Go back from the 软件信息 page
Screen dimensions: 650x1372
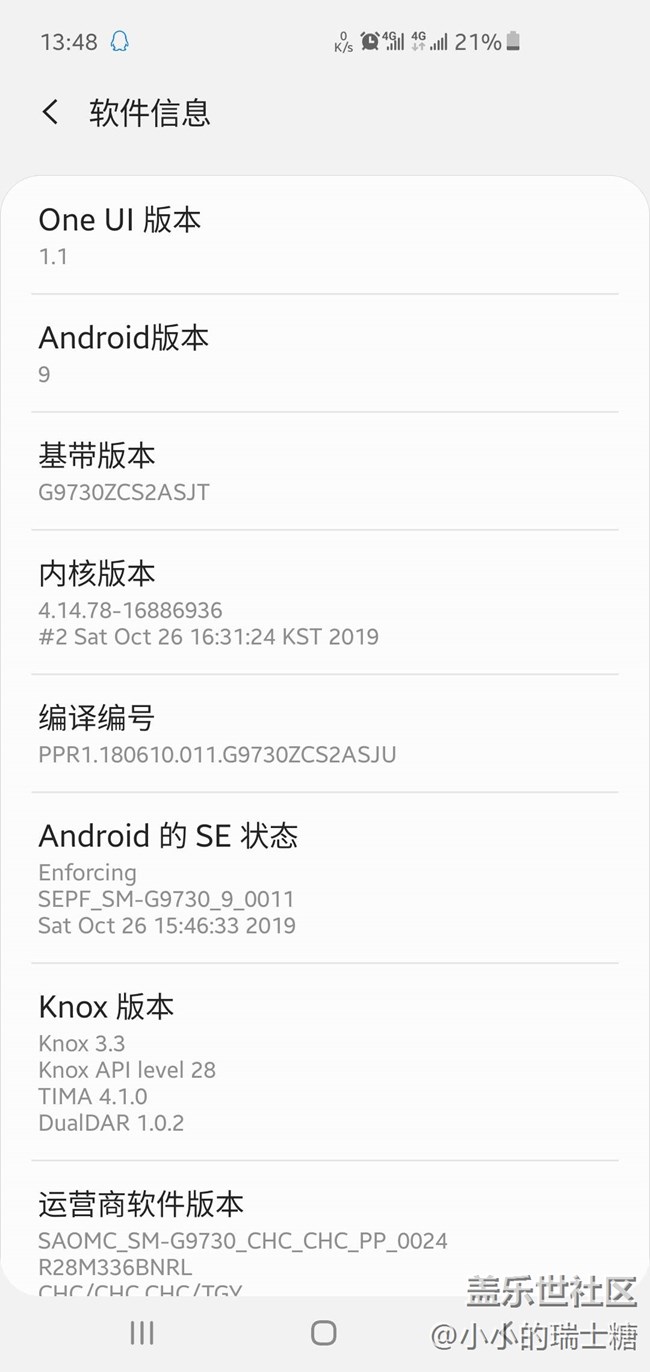(50, 112)
